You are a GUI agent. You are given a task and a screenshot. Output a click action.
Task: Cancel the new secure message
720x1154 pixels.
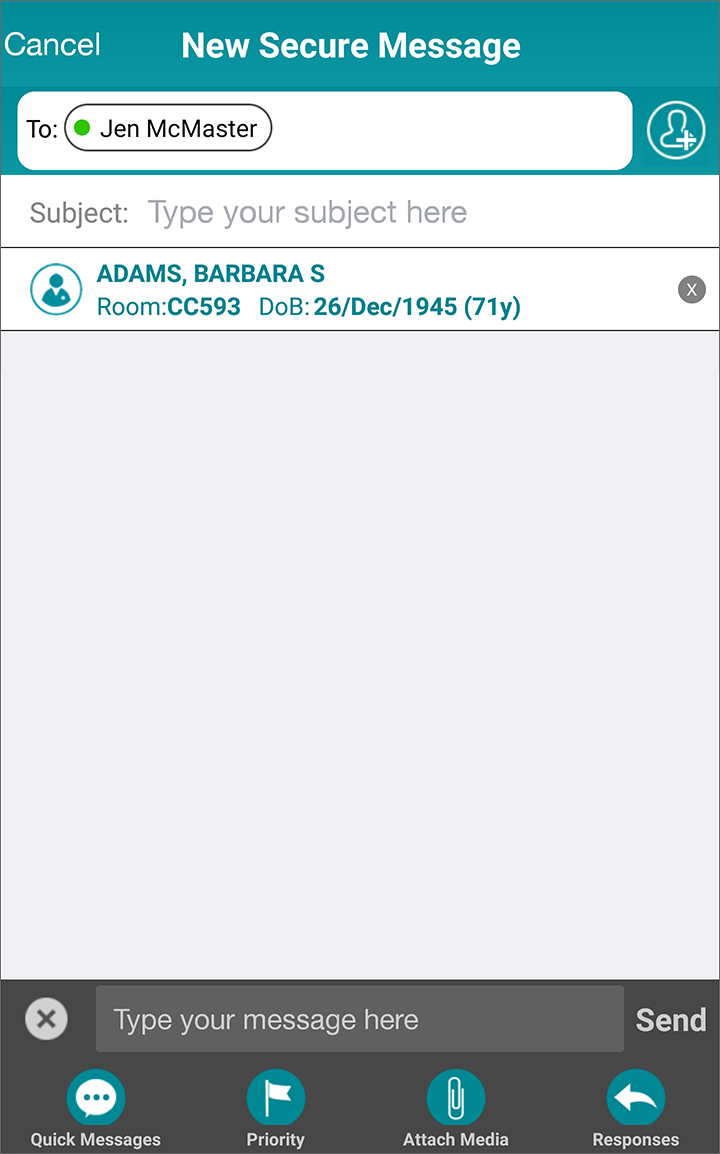pos(52,45)
